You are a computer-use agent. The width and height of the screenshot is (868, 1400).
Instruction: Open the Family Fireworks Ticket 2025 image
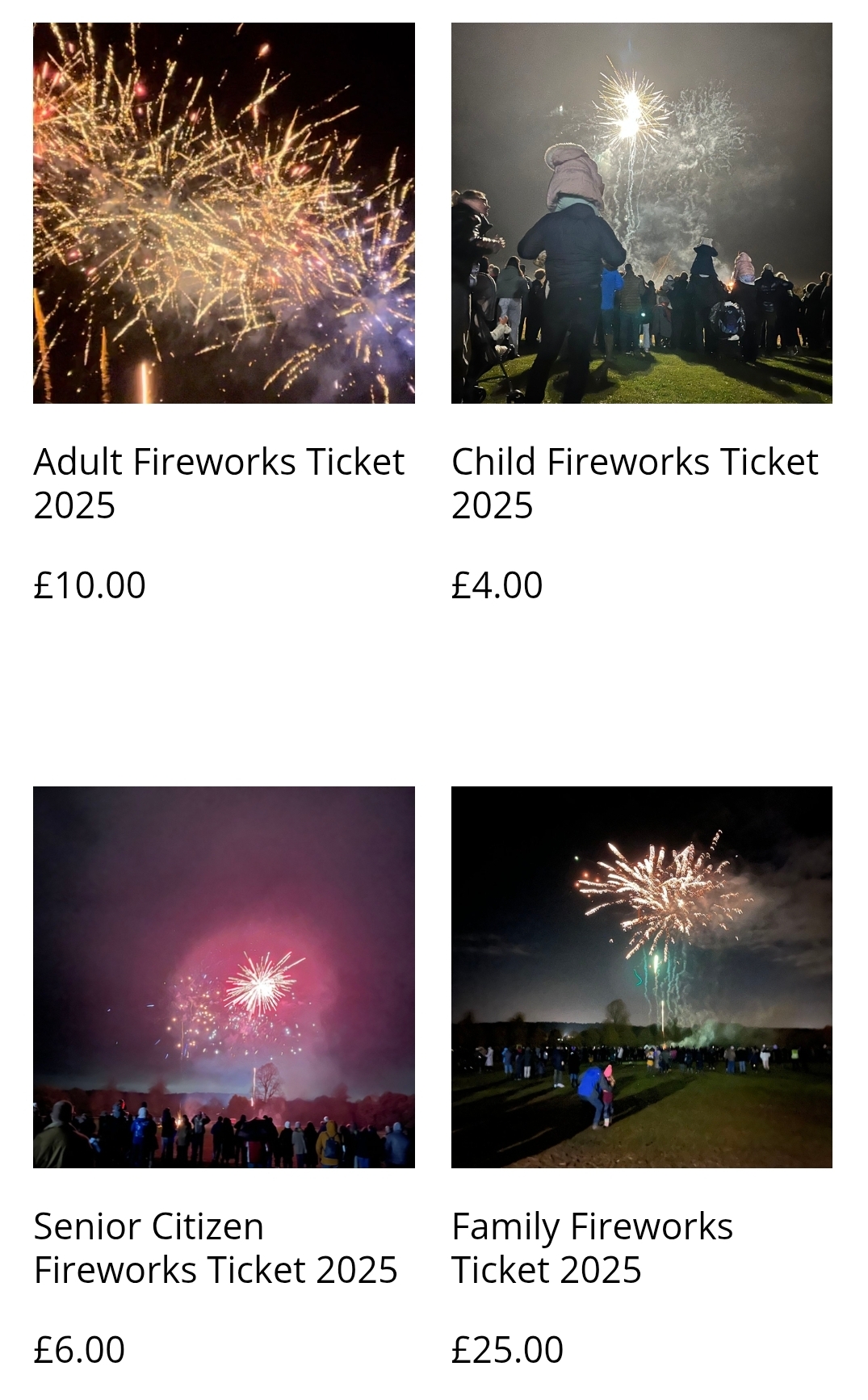pyautogui.click(x=641, y=977)
